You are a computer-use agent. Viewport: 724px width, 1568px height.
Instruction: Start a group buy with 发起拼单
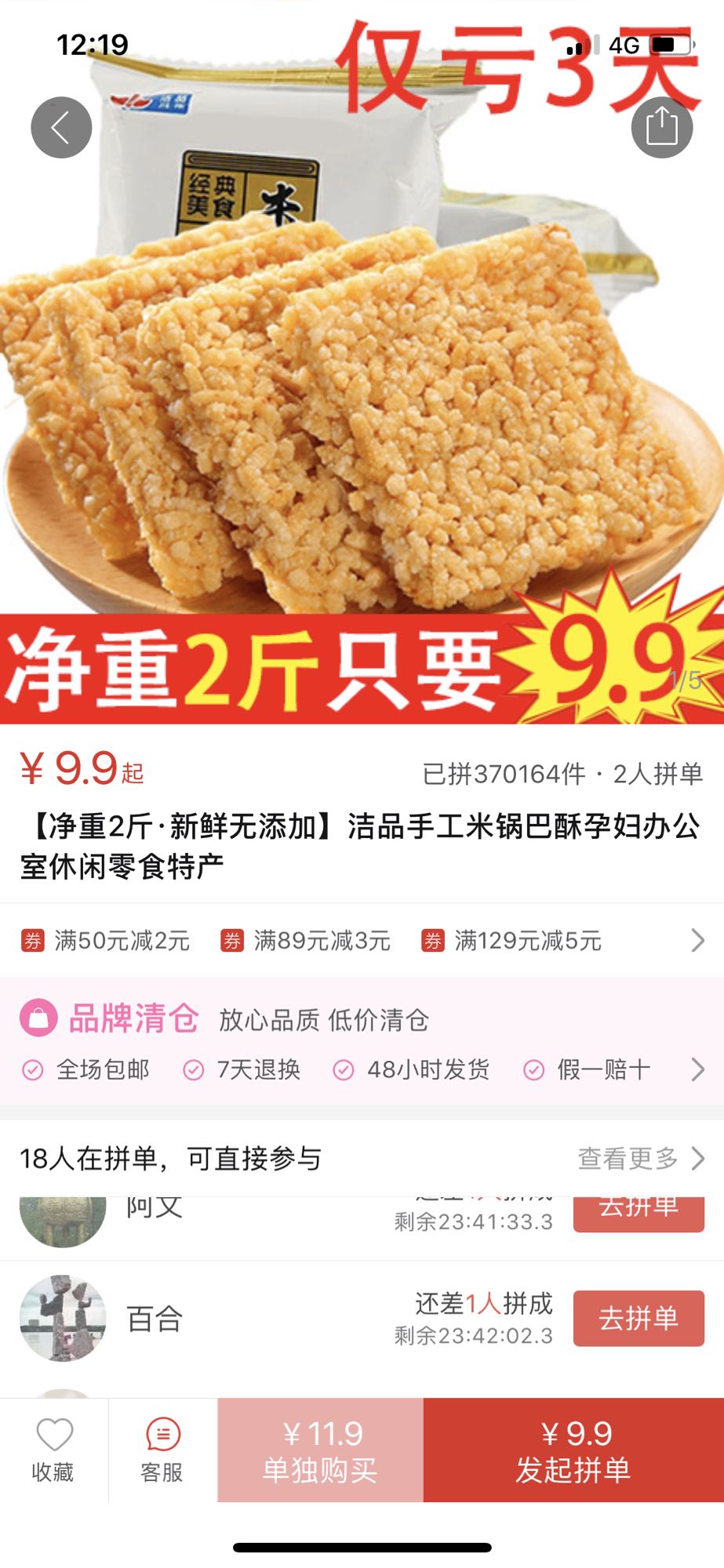[573, 1450]
